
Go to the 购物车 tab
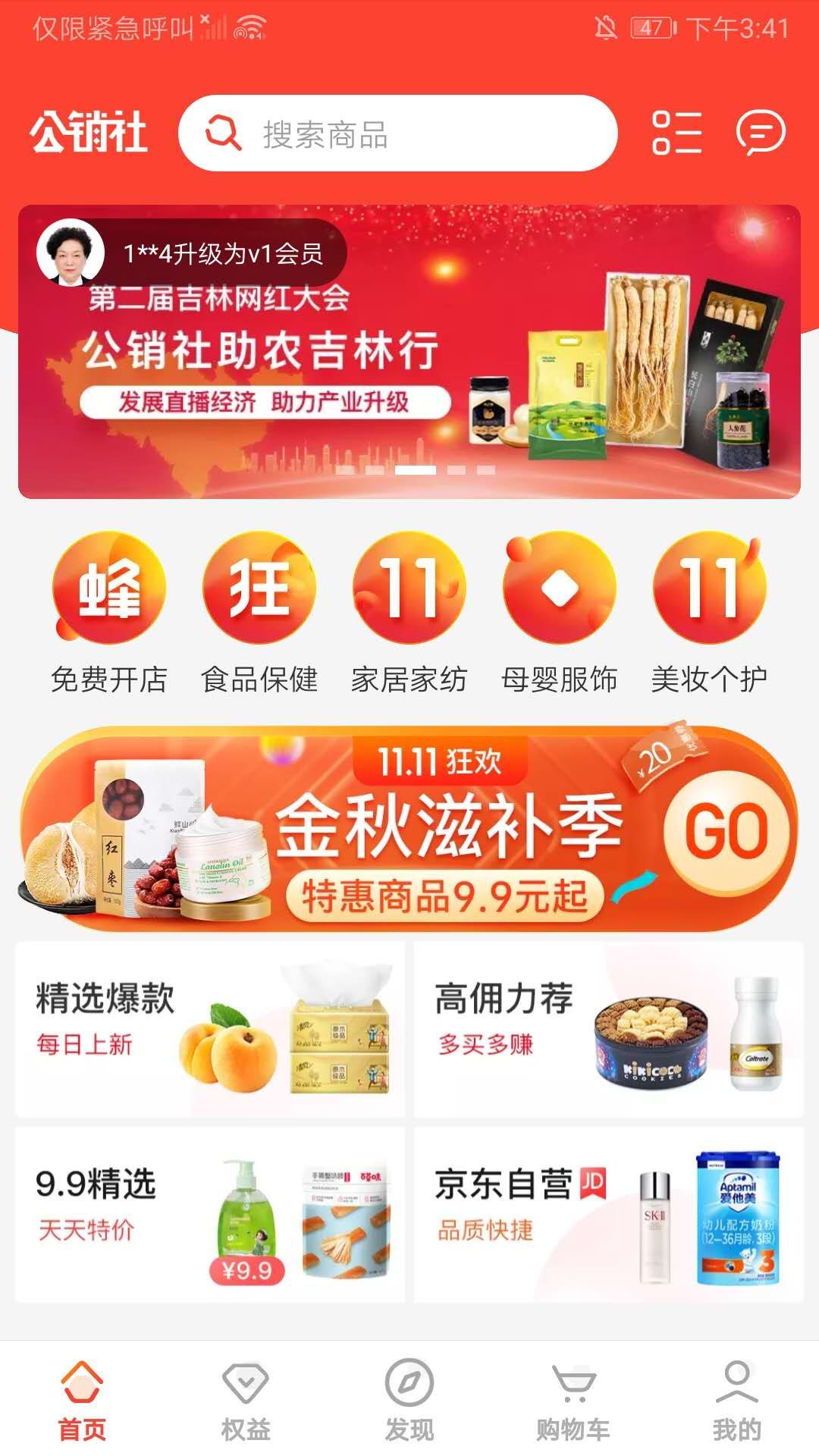[x=573, y=1401]
